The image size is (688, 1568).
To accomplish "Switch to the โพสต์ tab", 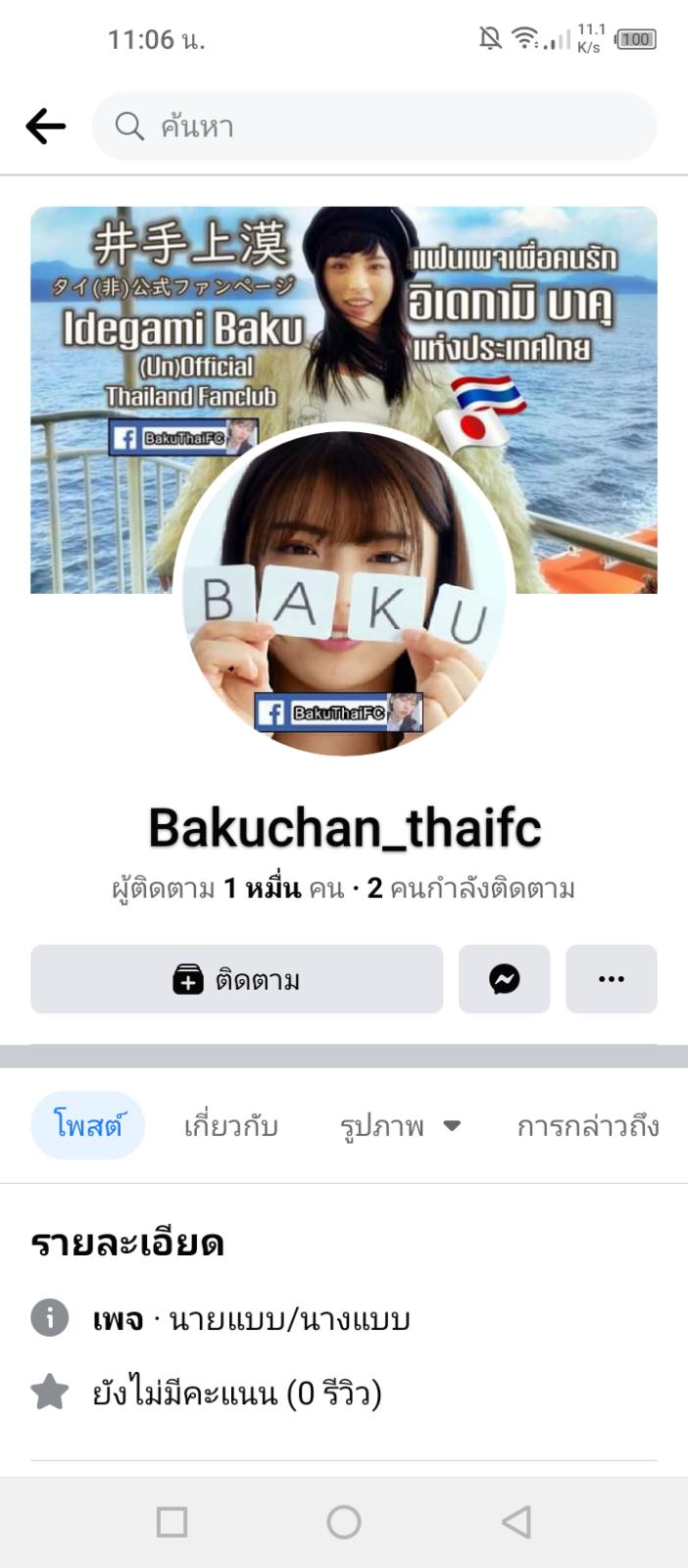I will pyautogui.click(x=88, y=1125).
